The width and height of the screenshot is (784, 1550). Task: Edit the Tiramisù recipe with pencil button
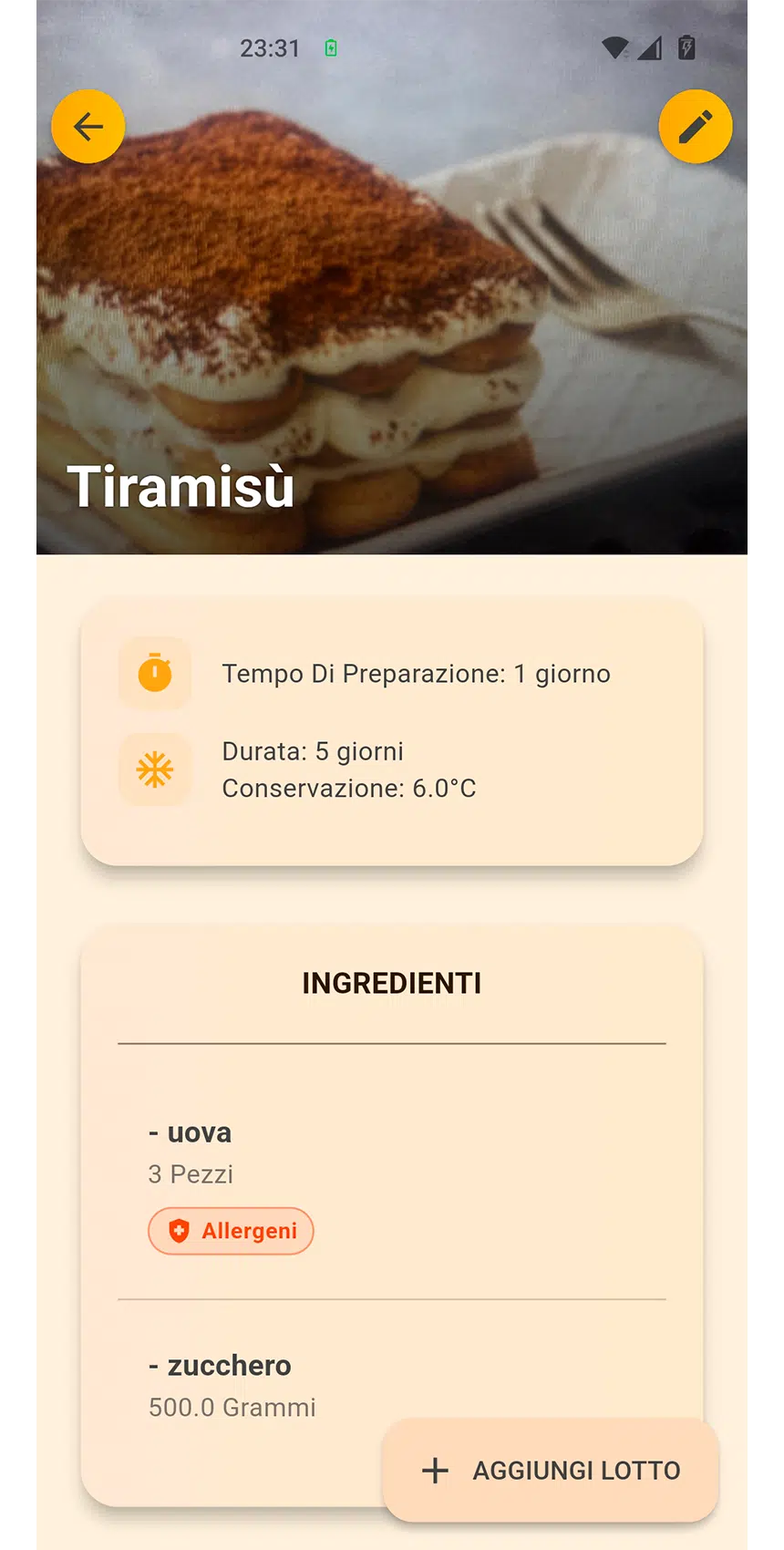pyautogui.click(x=695, y=127)
